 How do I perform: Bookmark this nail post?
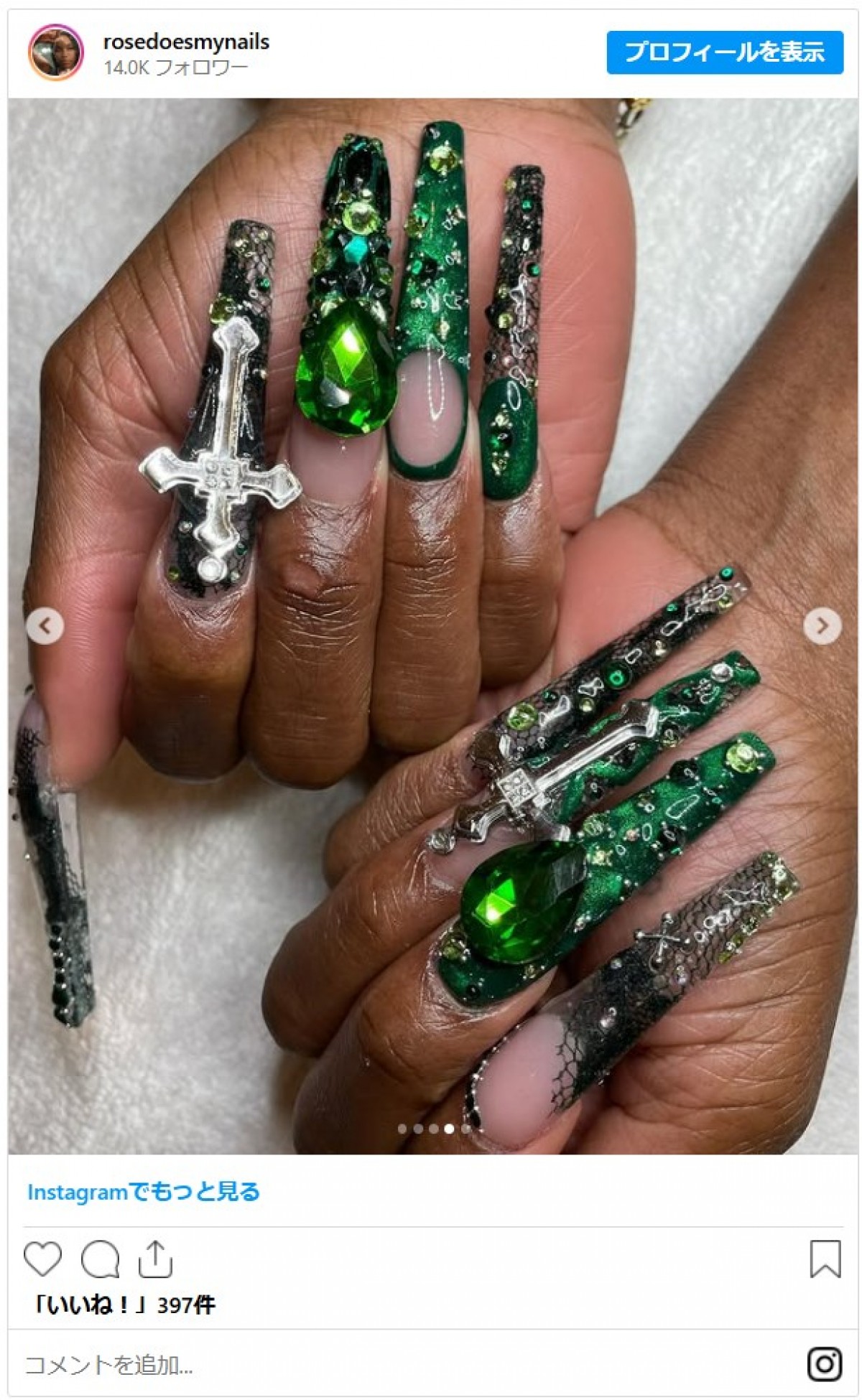pos(825,1259)
